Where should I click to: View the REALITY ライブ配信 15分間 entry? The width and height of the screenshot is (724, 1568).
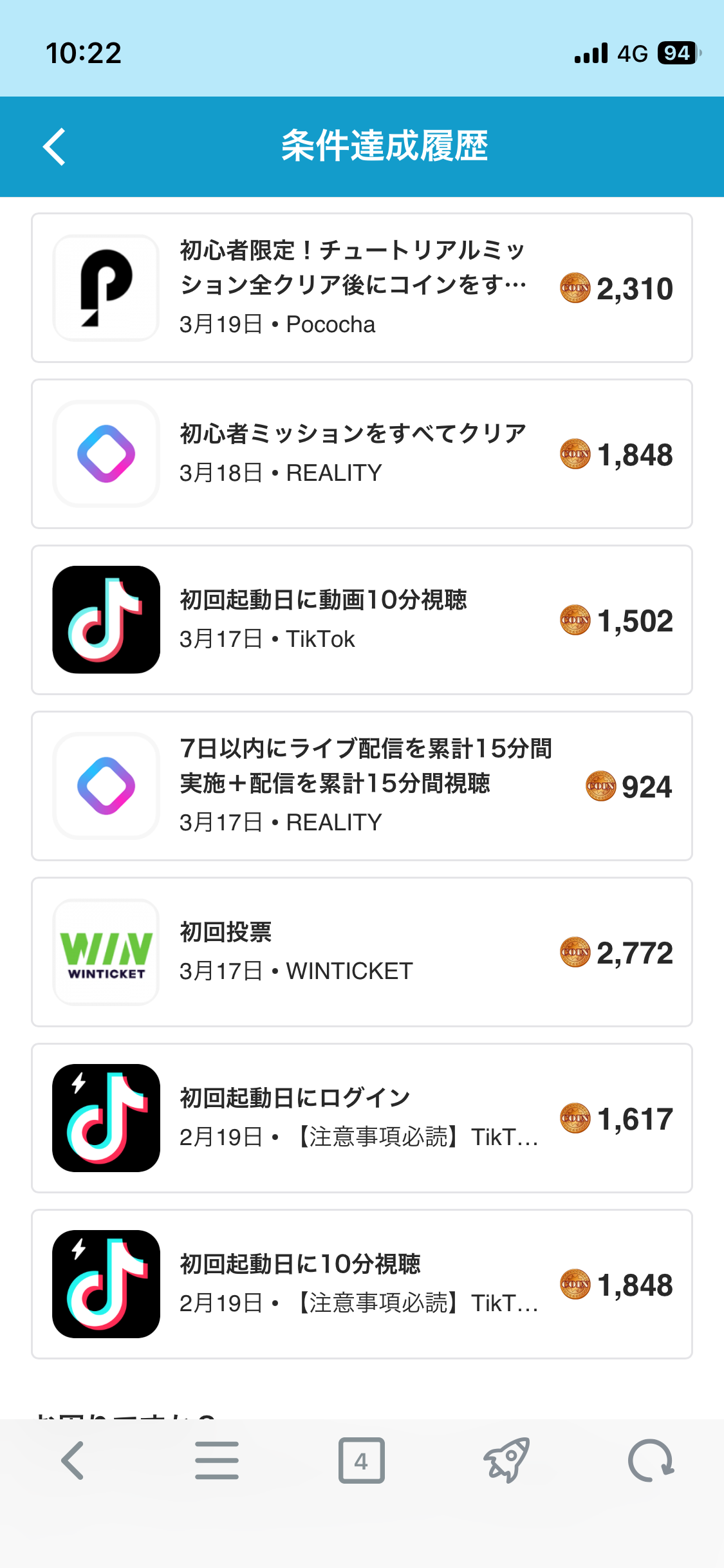362,786
